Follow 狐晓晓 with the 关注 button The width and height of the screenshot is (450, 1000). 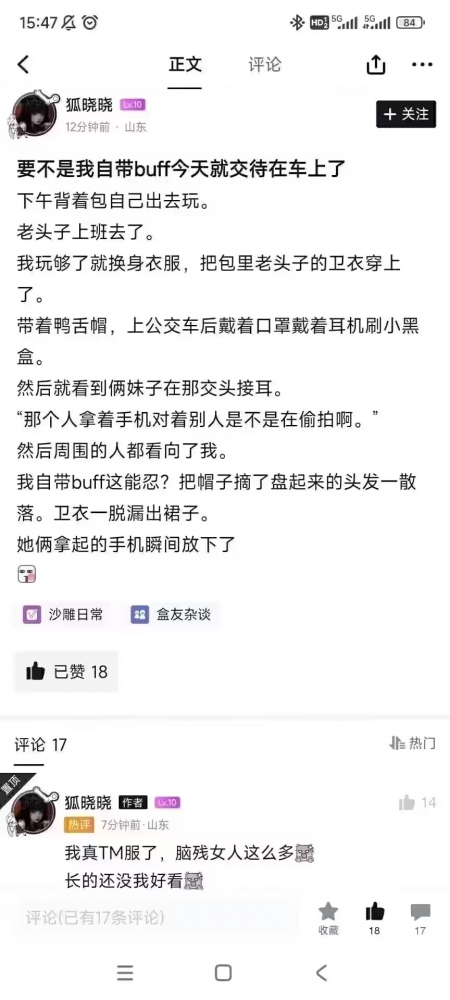coord(406,114)
